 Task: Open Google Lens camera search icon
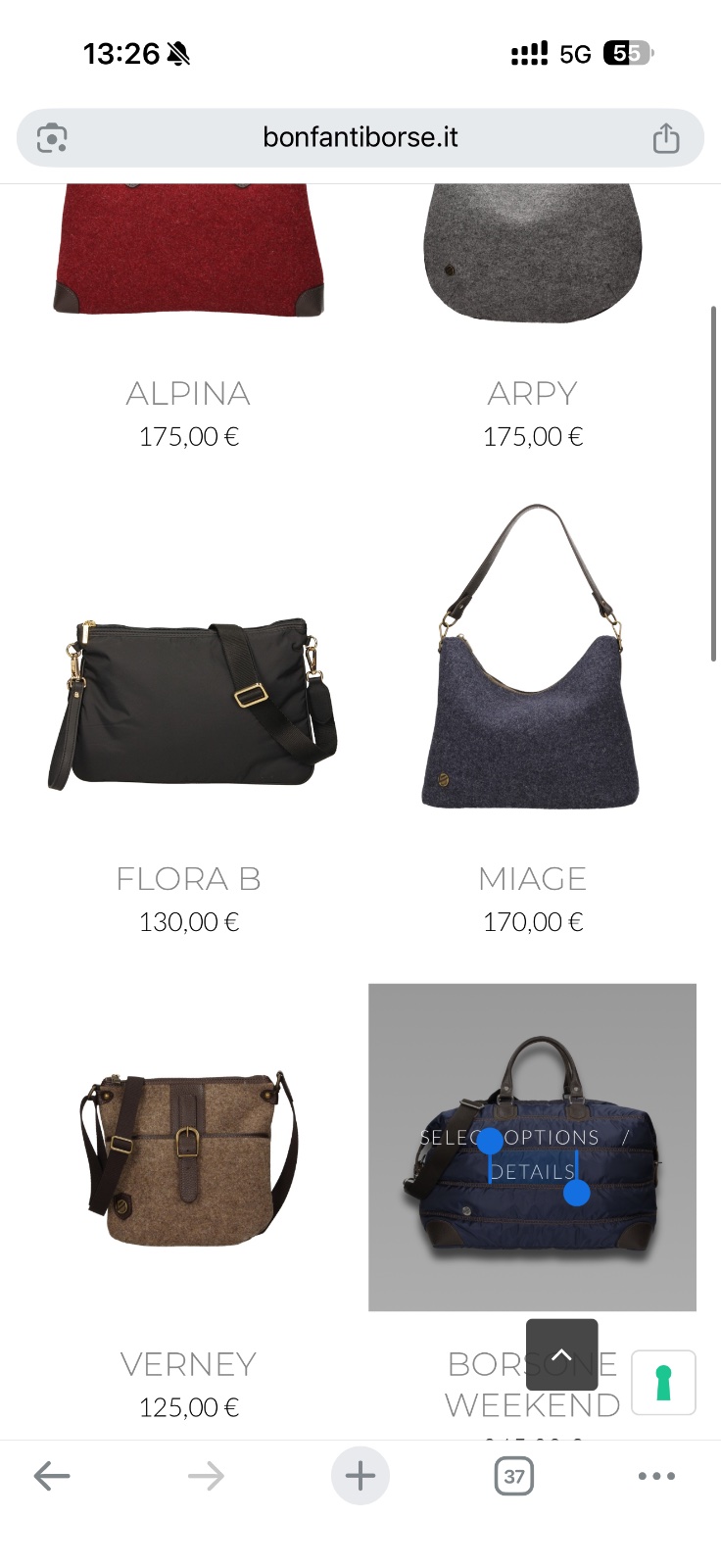52,138
